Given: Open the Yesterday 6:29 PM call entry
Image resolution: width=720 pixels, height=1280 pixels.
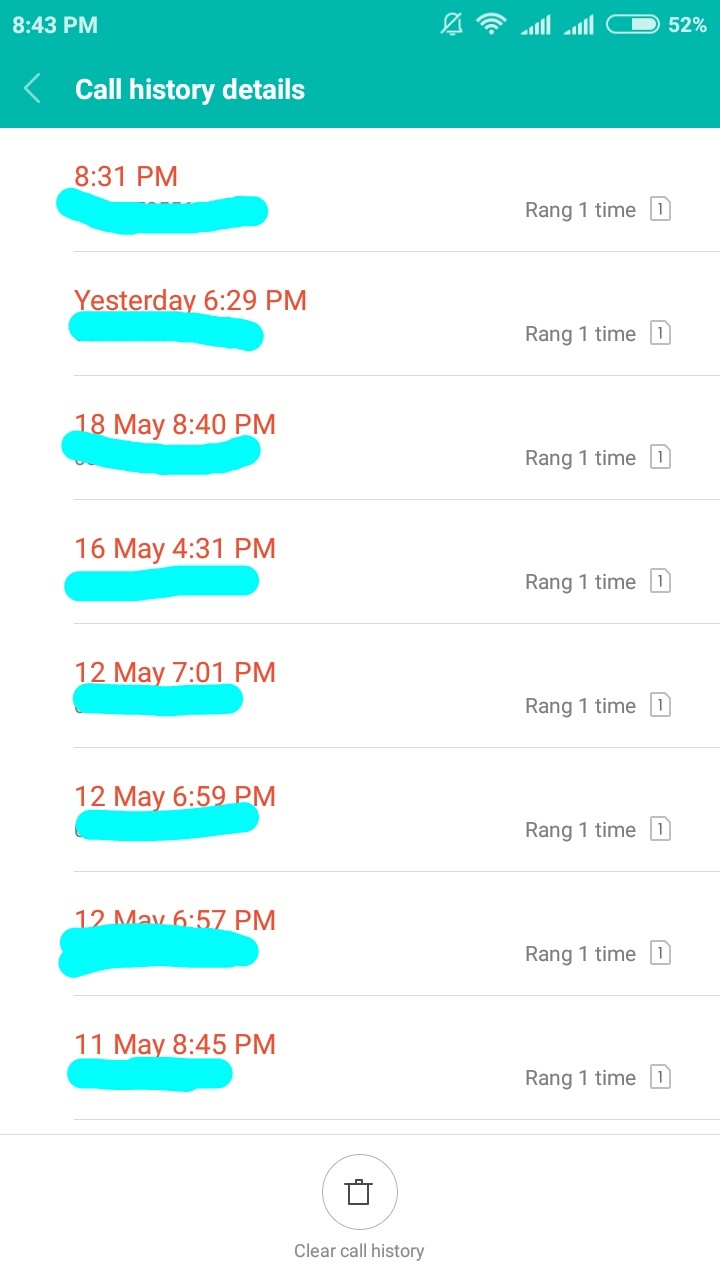Looking at the screenshot, I should 360,314.
